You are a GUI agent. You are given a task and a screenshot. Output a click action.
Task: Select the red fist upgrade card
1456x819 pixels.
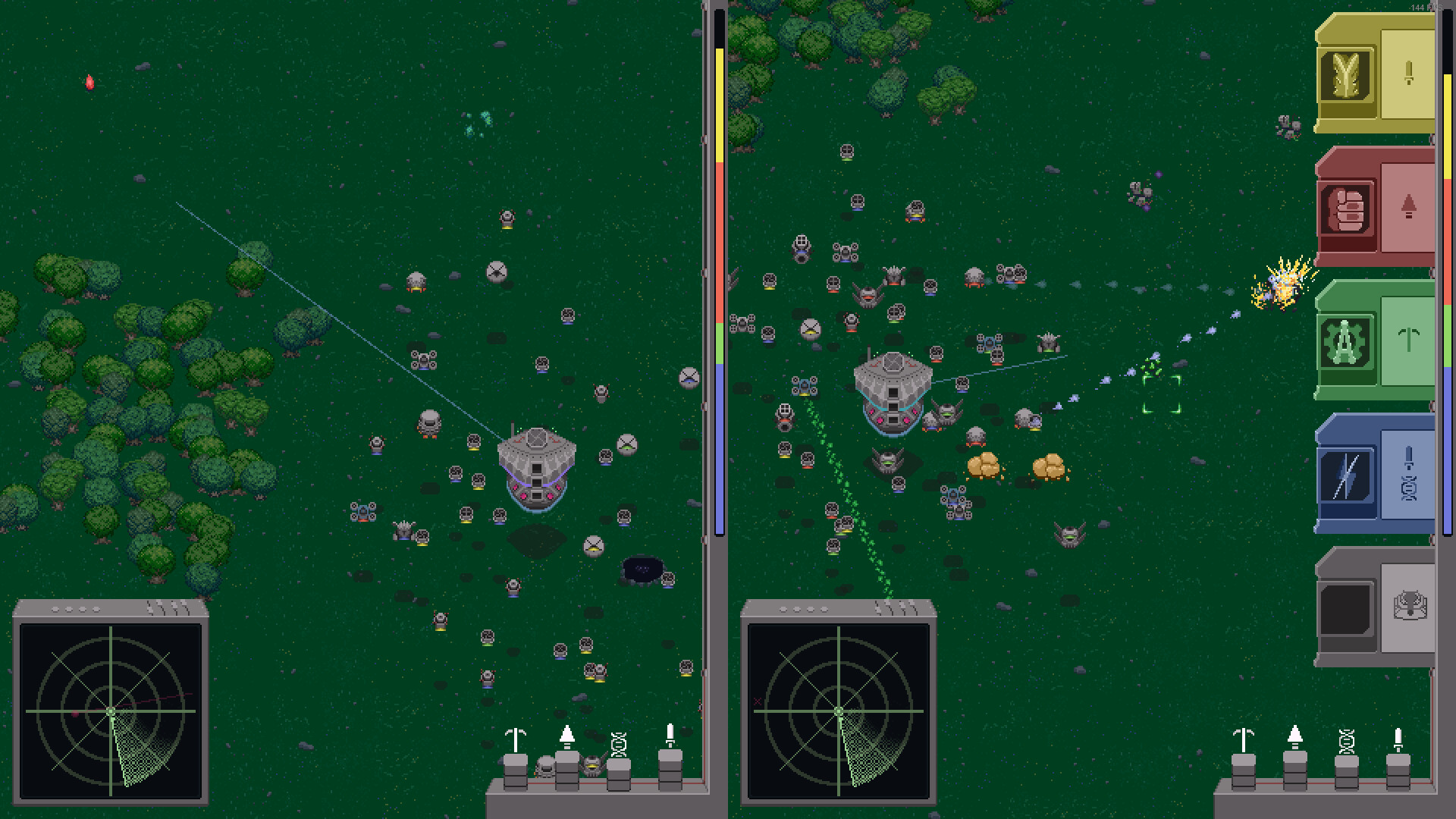point(1376,208)
